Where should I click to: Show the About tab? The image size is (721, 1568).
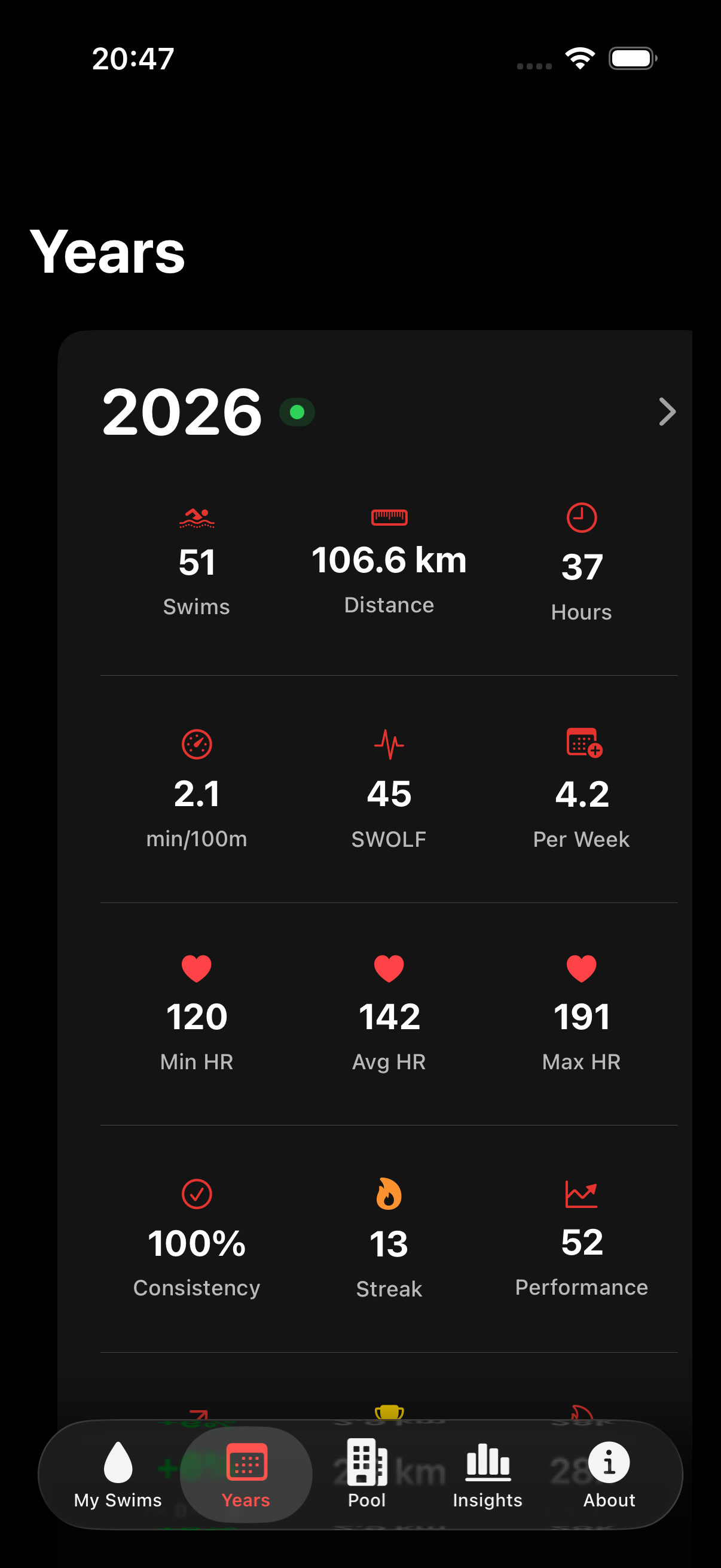609,1474
